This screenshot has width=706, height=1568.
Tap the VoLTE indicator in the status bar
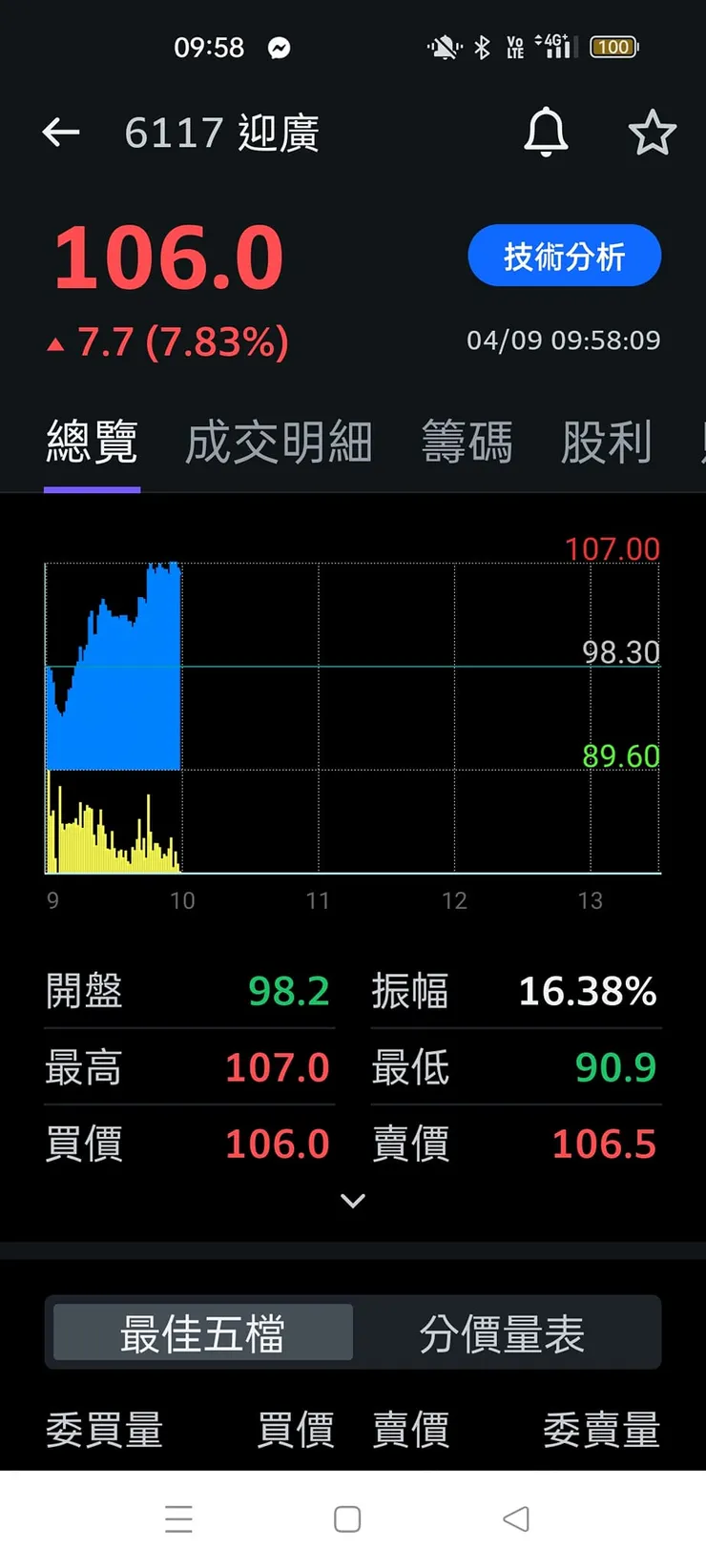(515, 46)
